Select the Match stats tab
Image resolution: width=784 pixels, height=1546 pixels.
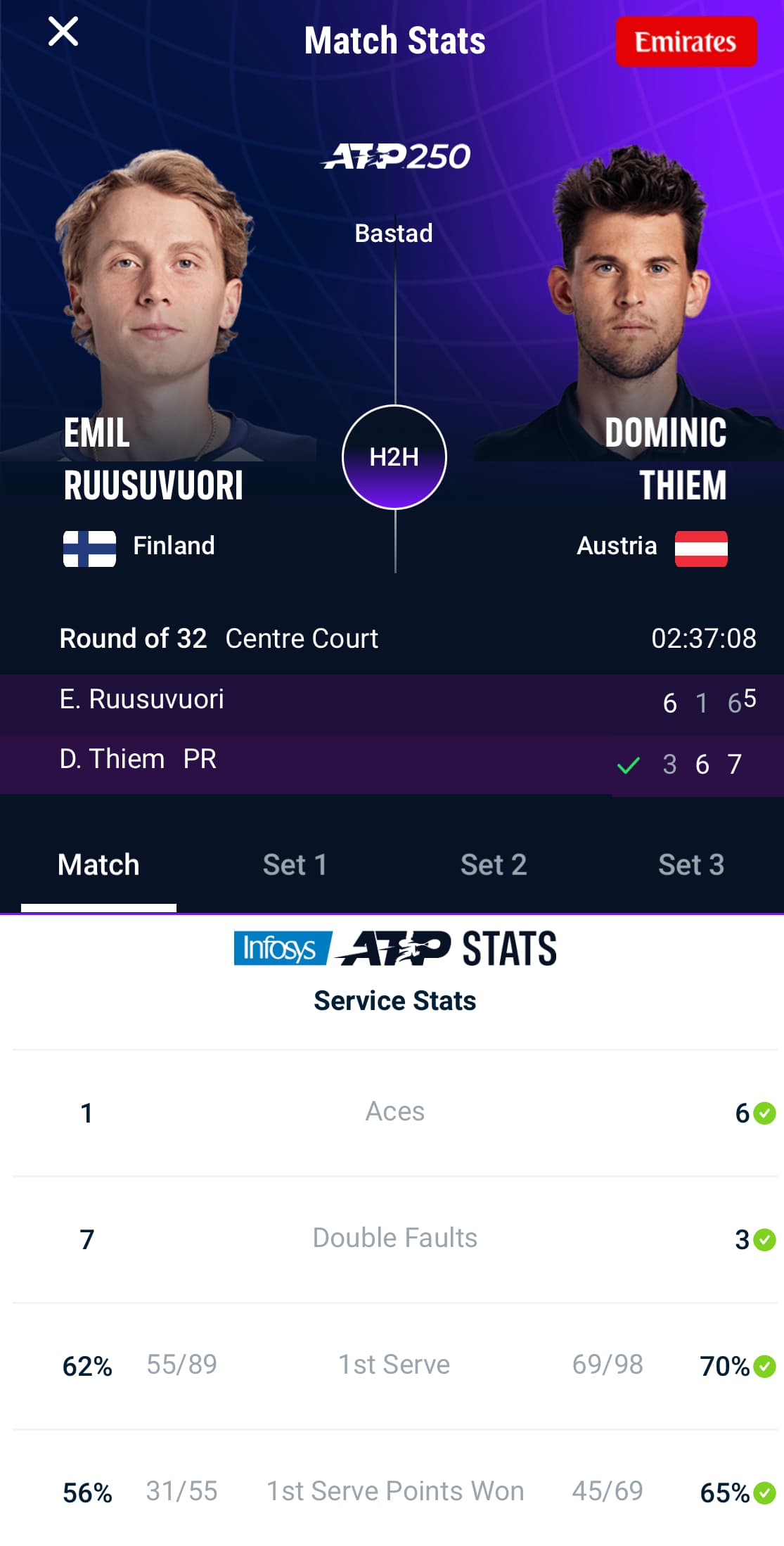tap(98, 864)
